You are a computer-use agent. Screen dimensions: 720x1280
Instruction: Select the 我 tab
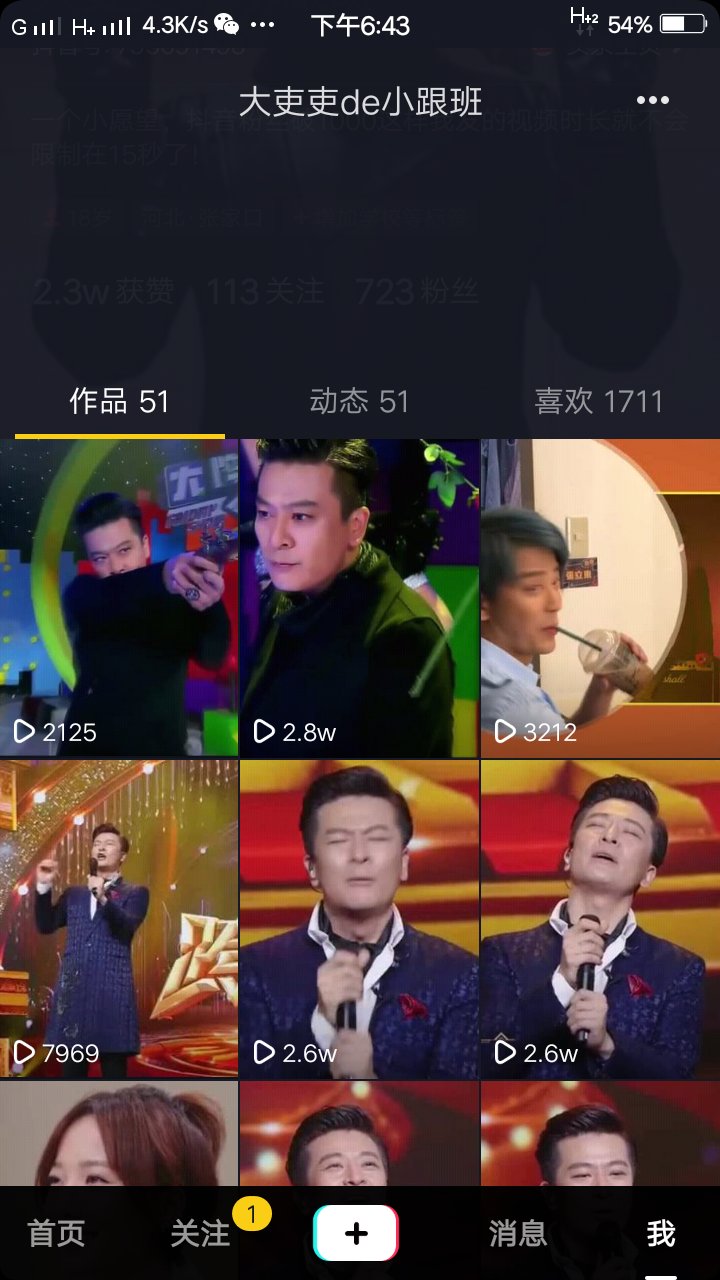(x=661, y=1234)
